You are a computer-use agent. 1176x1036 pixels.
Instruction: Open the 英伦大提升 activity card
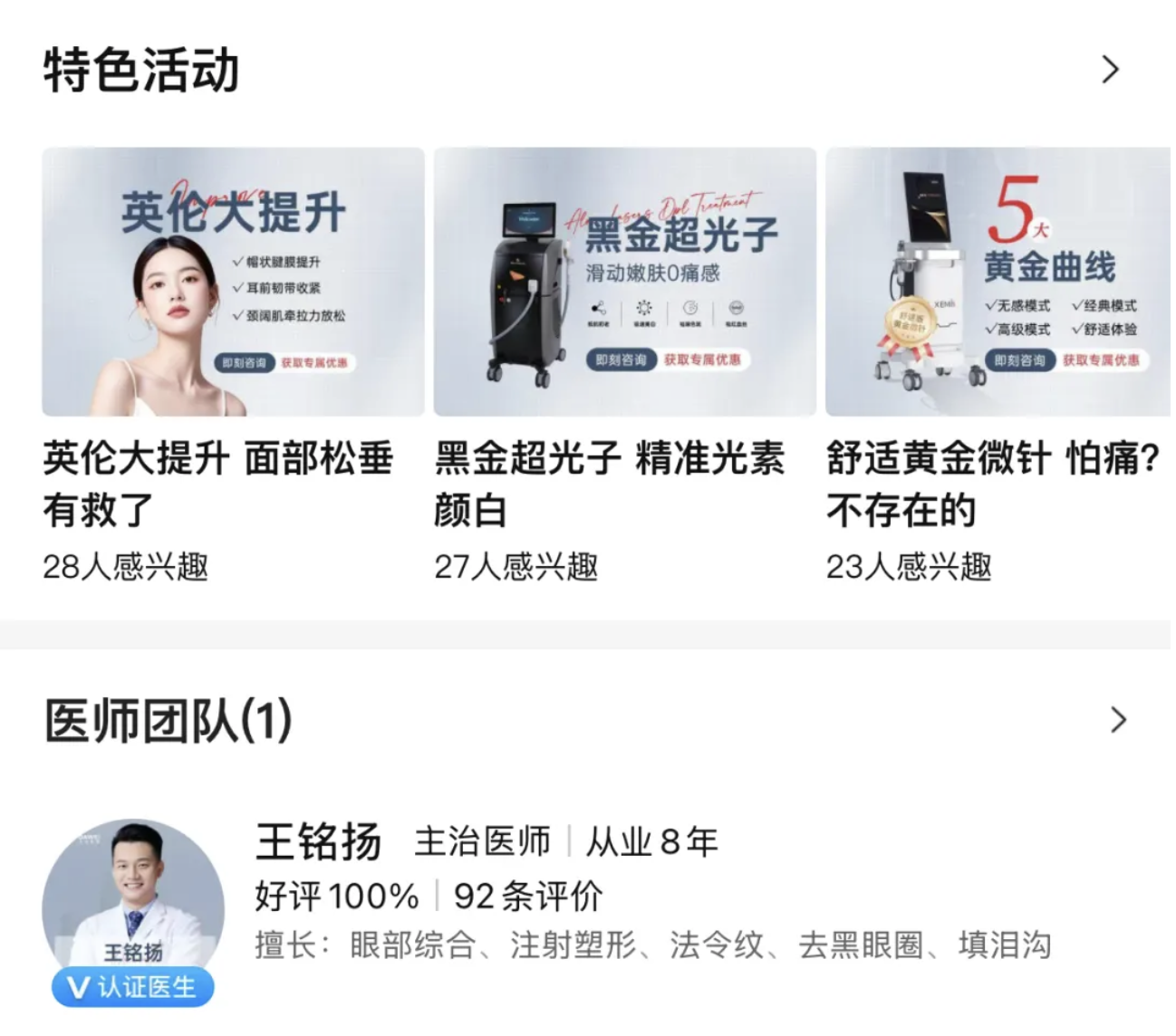click(x=233, y=283)
